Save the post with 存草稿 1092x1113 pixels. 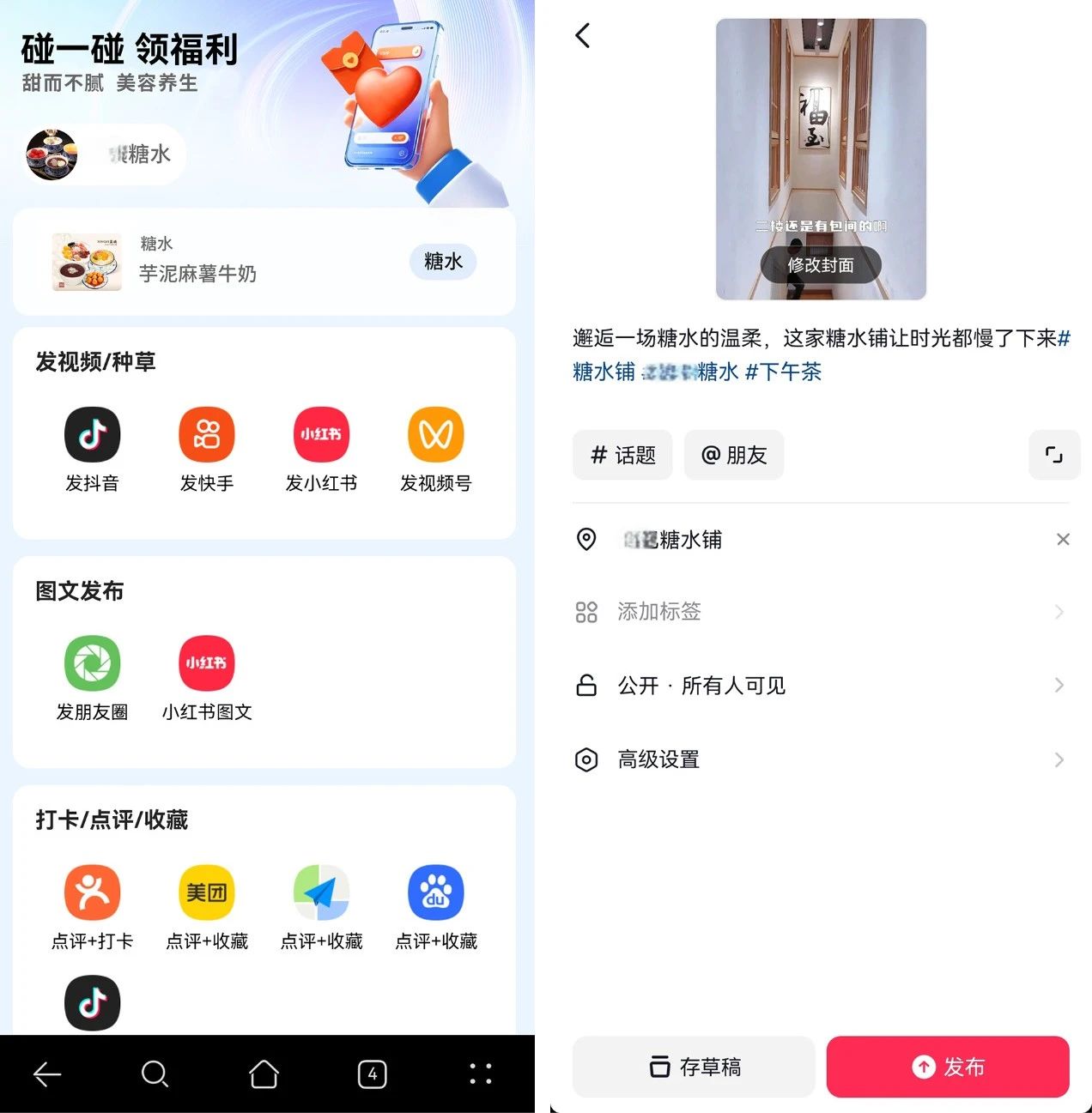coord(694,1067)
